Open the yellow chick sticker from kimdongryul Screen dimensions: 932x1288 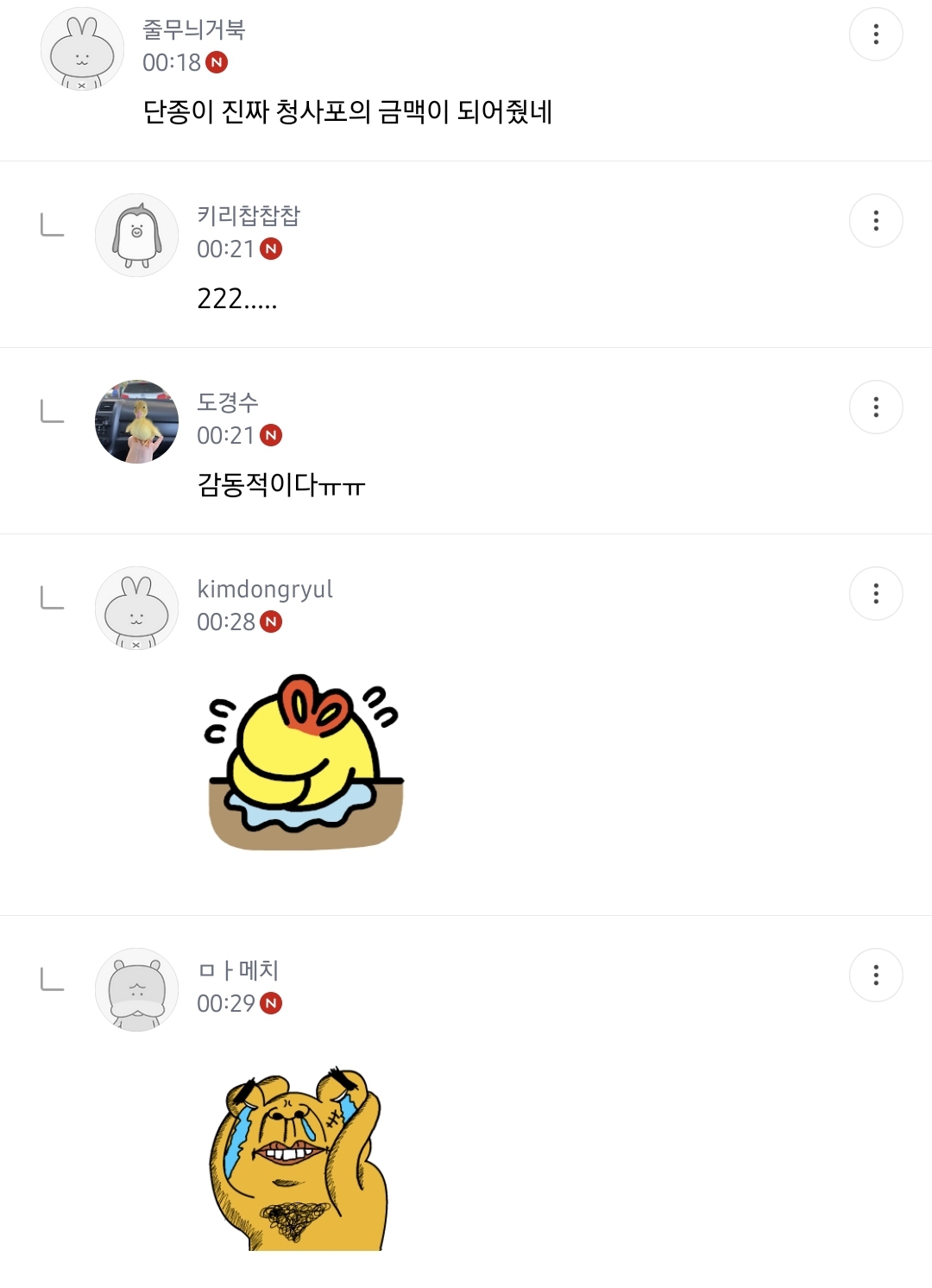[x=305, y=761]
